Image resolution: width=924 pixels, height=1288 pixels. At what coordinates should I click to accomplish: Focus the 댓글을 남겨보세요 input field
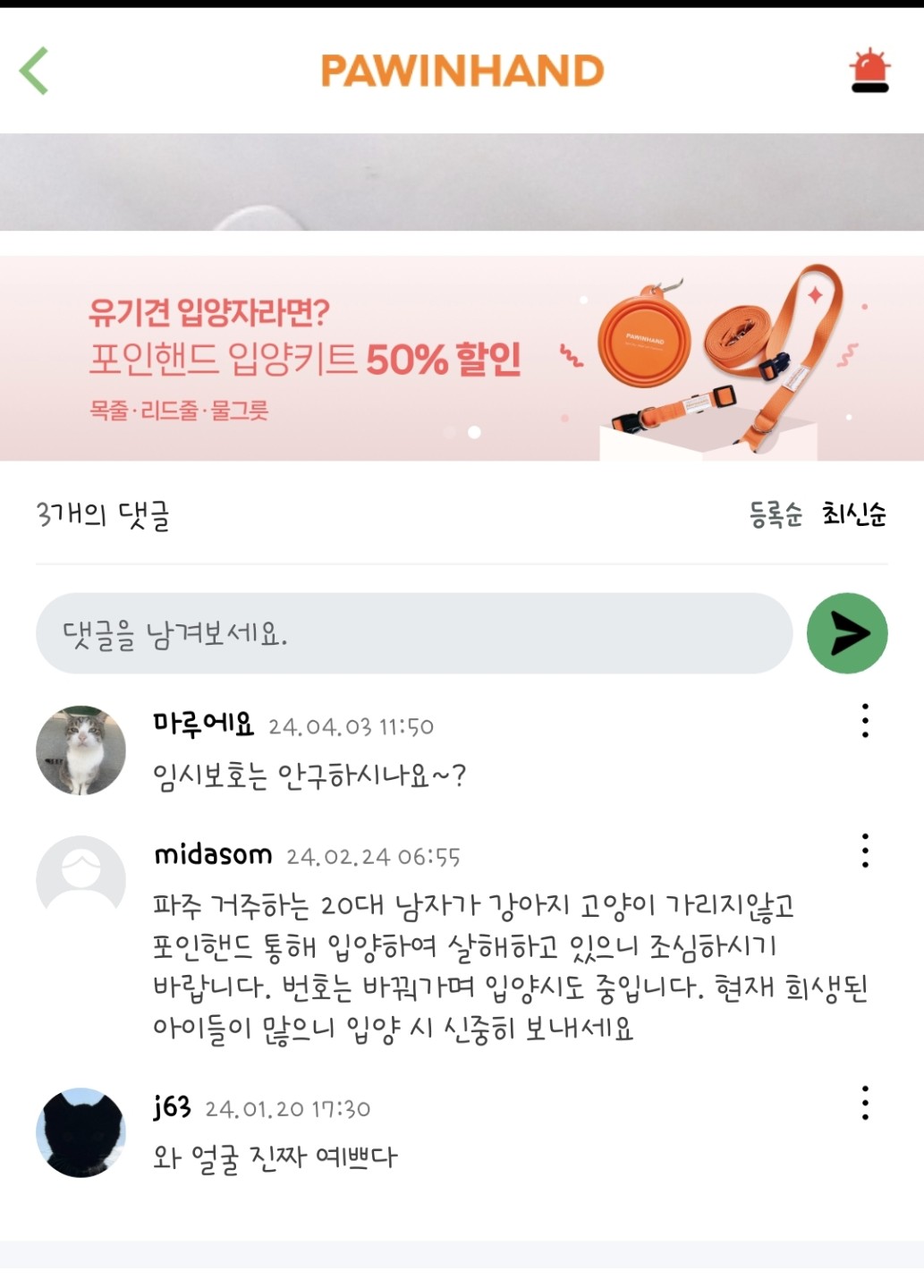click(x=413, y=633)
